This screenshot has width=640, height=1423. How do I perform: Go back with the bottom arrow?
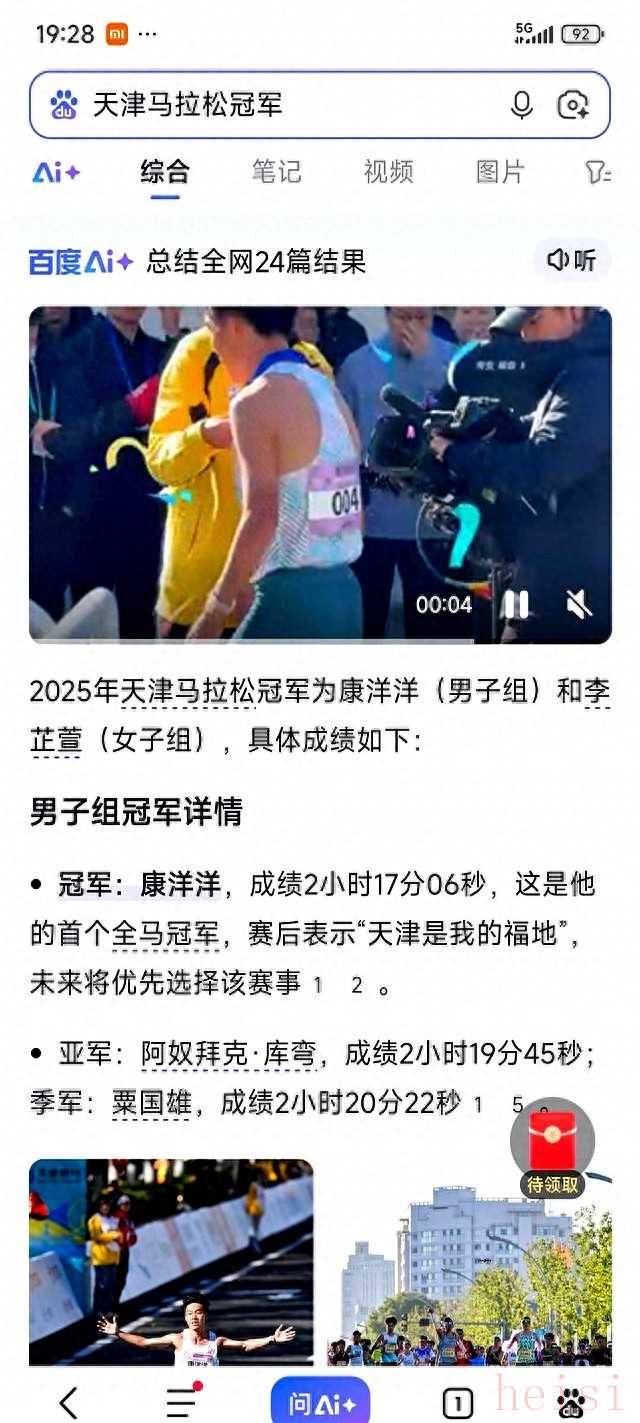pos(68,1402)
